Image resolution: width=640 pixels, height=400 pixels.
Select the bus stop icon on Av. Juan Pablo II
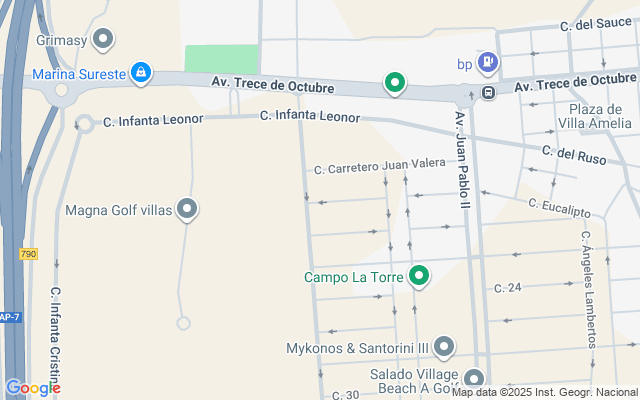coord(488,93)
